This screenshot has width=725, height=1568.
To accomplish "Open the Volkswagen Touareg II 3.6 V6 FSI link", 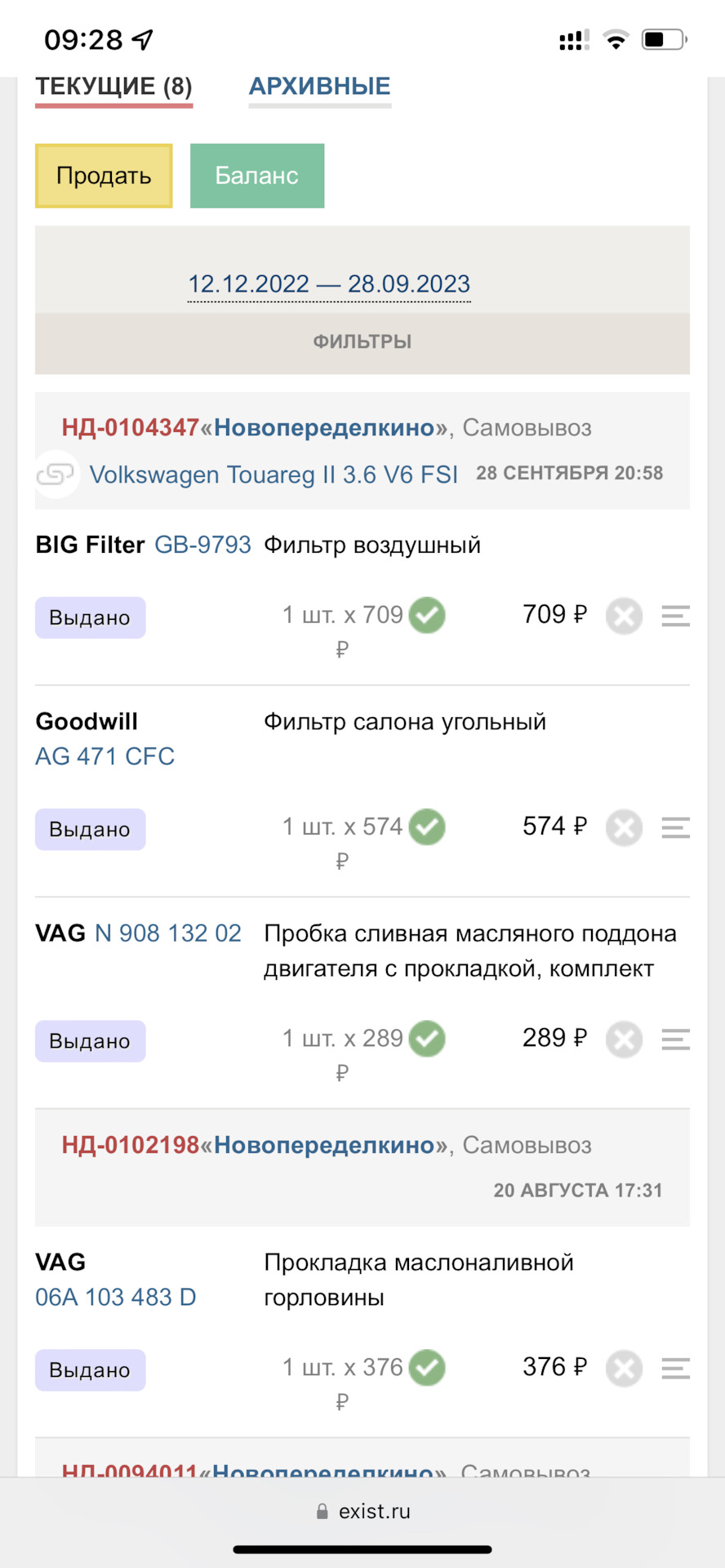I will [x=274, y=474].
